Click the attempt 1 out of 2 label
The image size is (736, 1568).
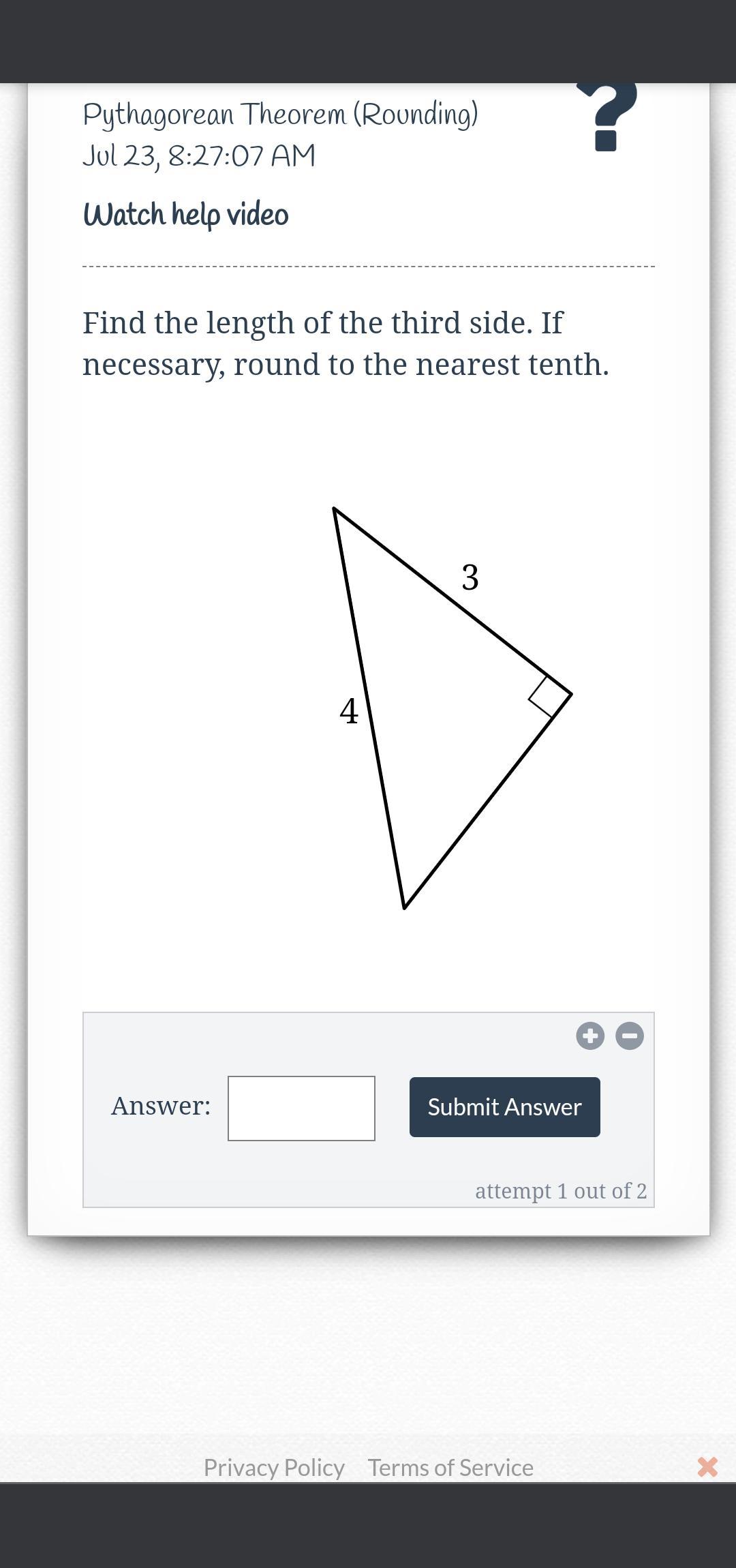pyautogui.click(x=562, y=1190)
